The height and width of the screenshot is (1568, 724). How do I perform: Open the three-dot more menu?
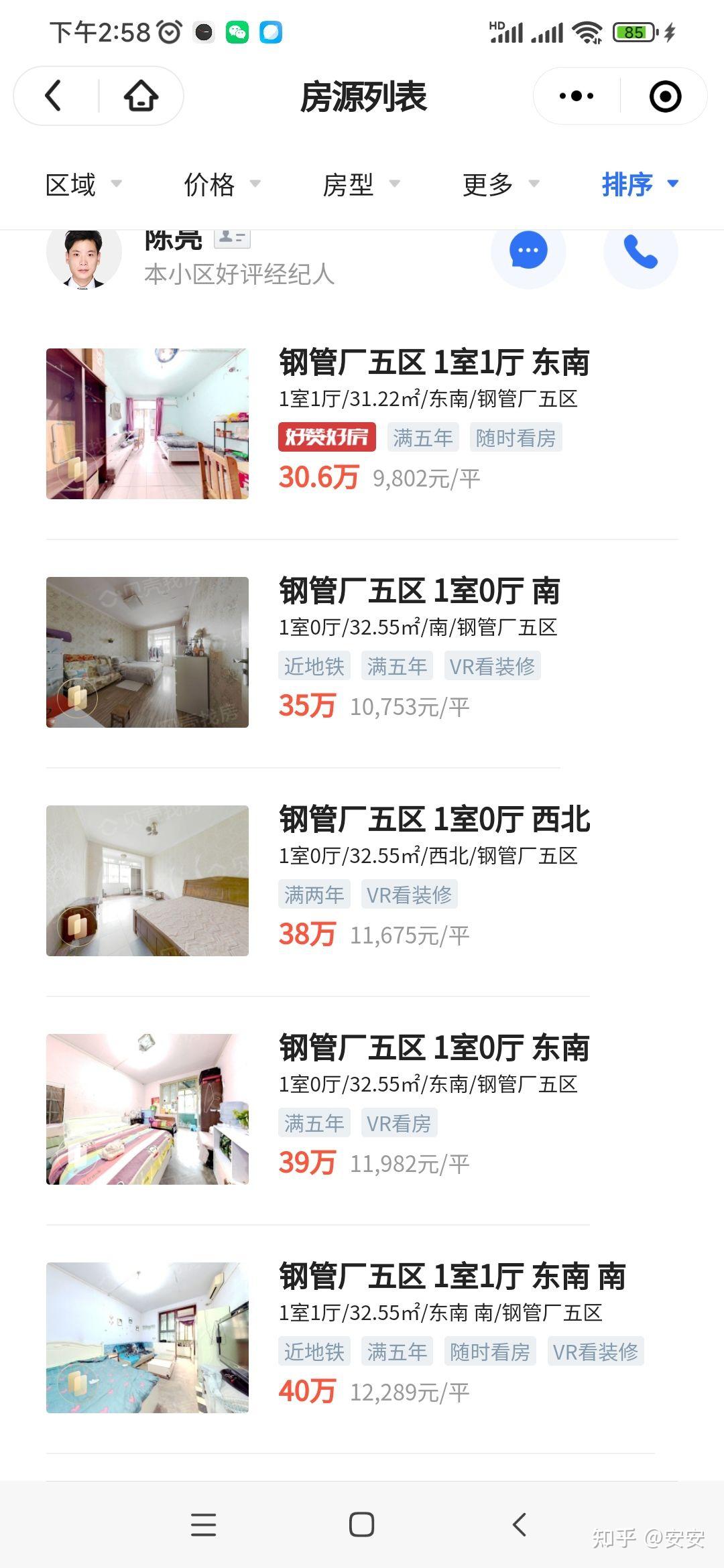pyautogui.click(x=577, y=96)
